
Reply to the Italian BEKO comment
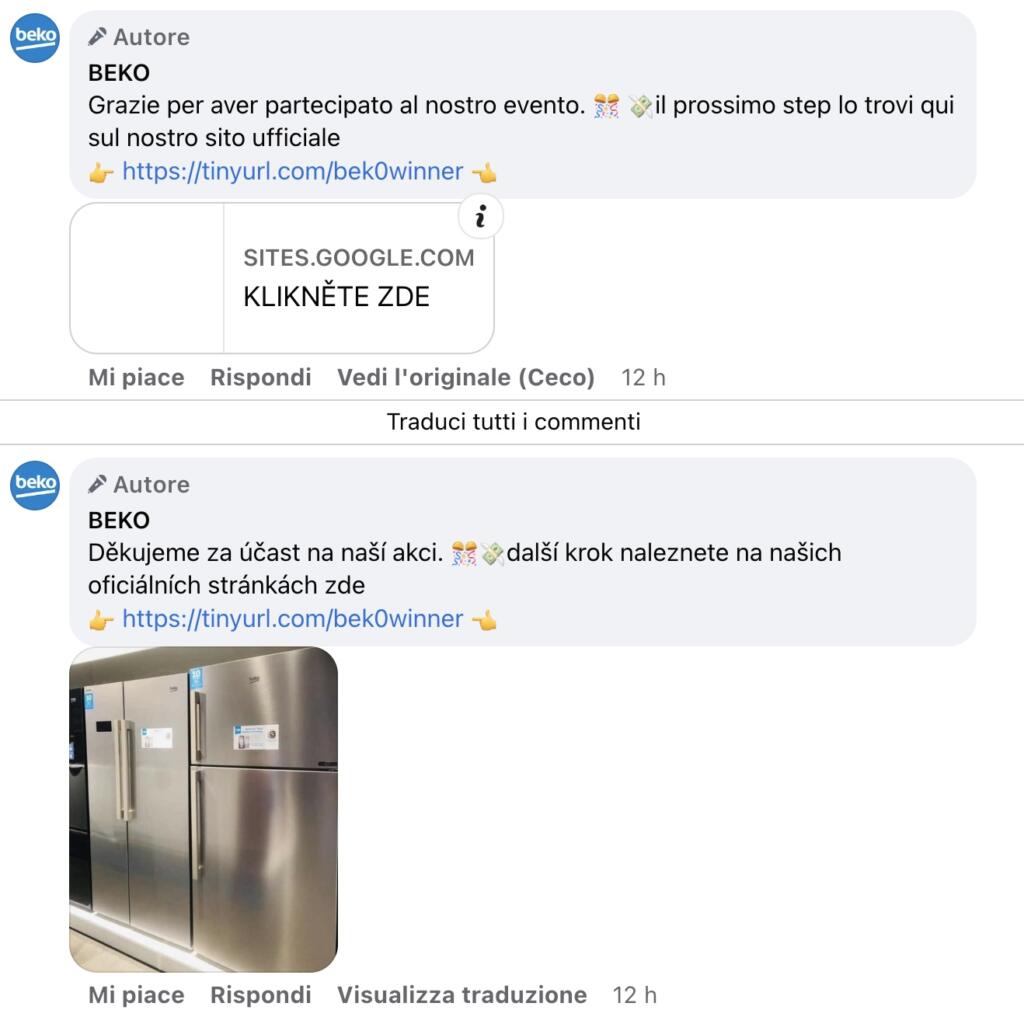click(260, 377)
